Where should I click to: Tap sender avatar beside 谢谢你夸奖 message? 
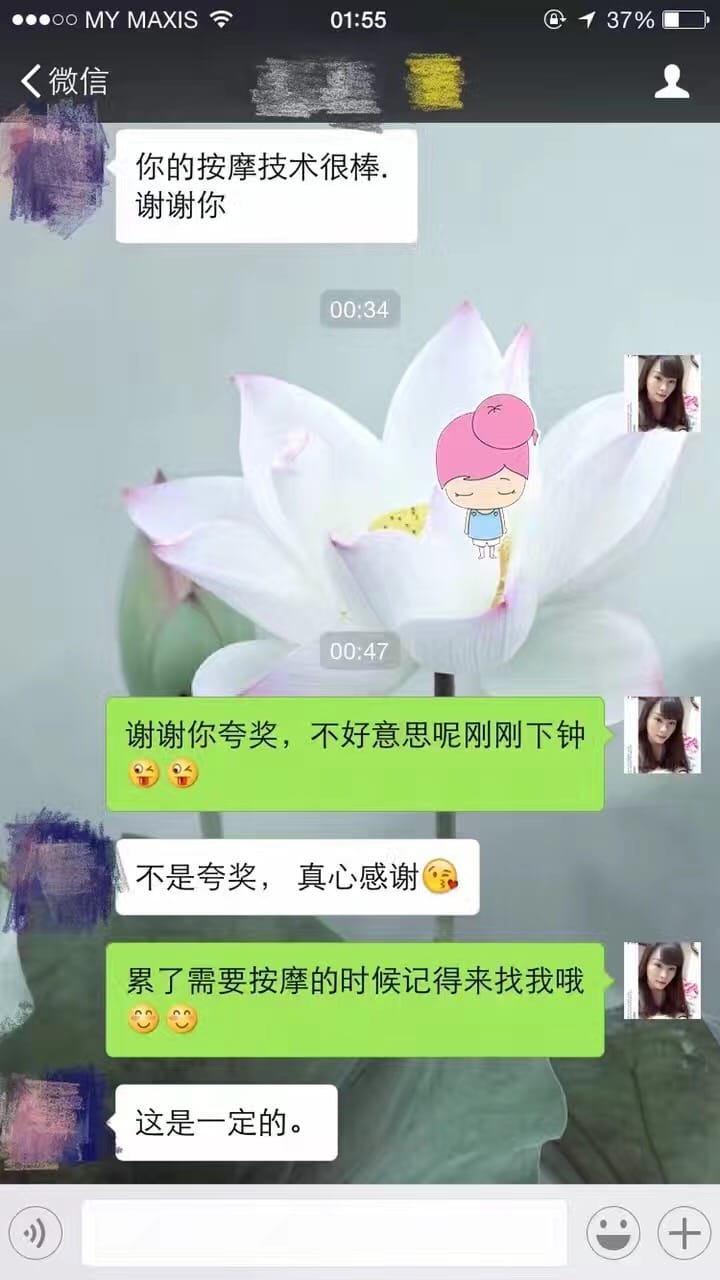point(662,735)
